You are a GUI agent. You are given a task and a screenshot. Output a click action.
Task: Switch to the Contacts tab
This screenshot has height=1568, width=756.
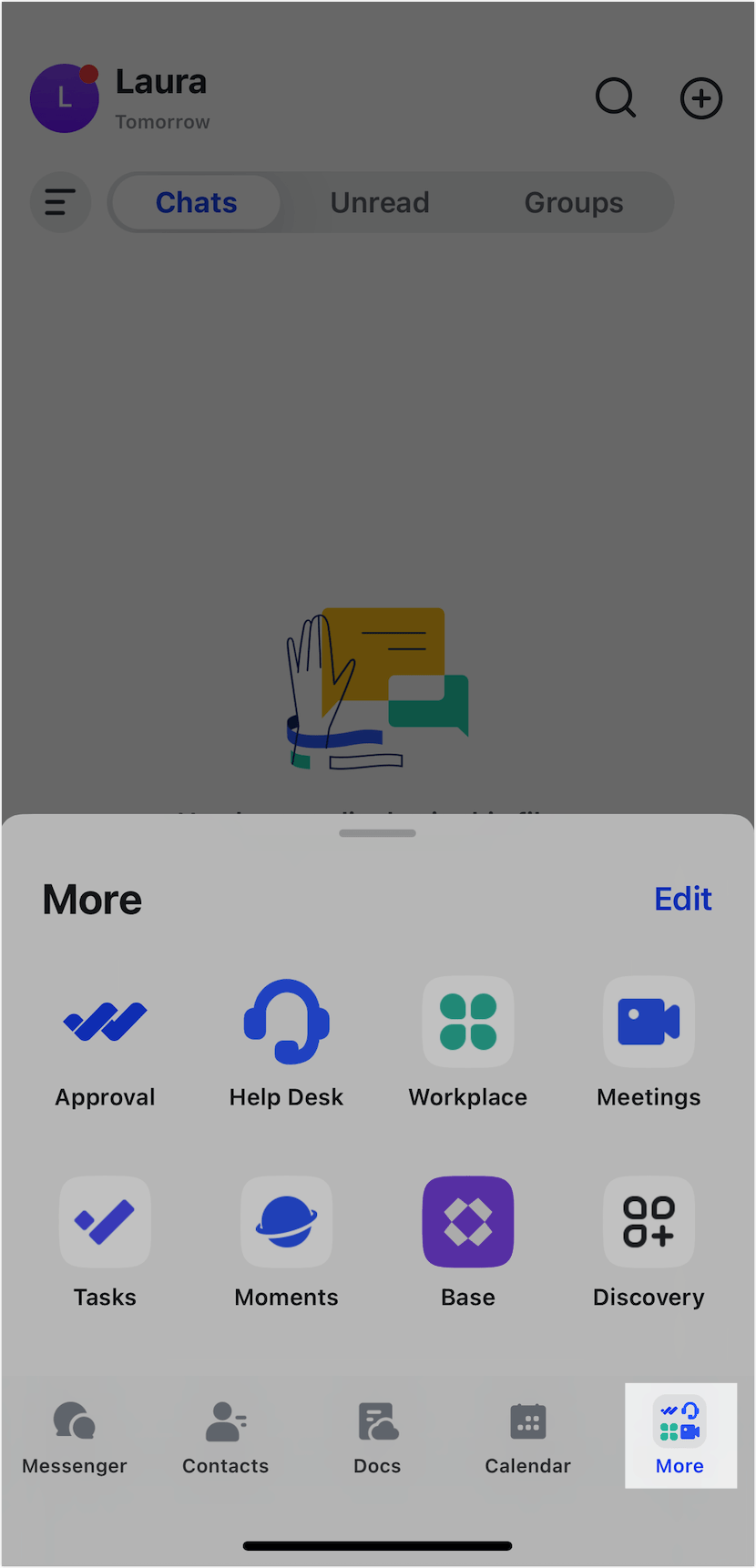[226, 1437]
